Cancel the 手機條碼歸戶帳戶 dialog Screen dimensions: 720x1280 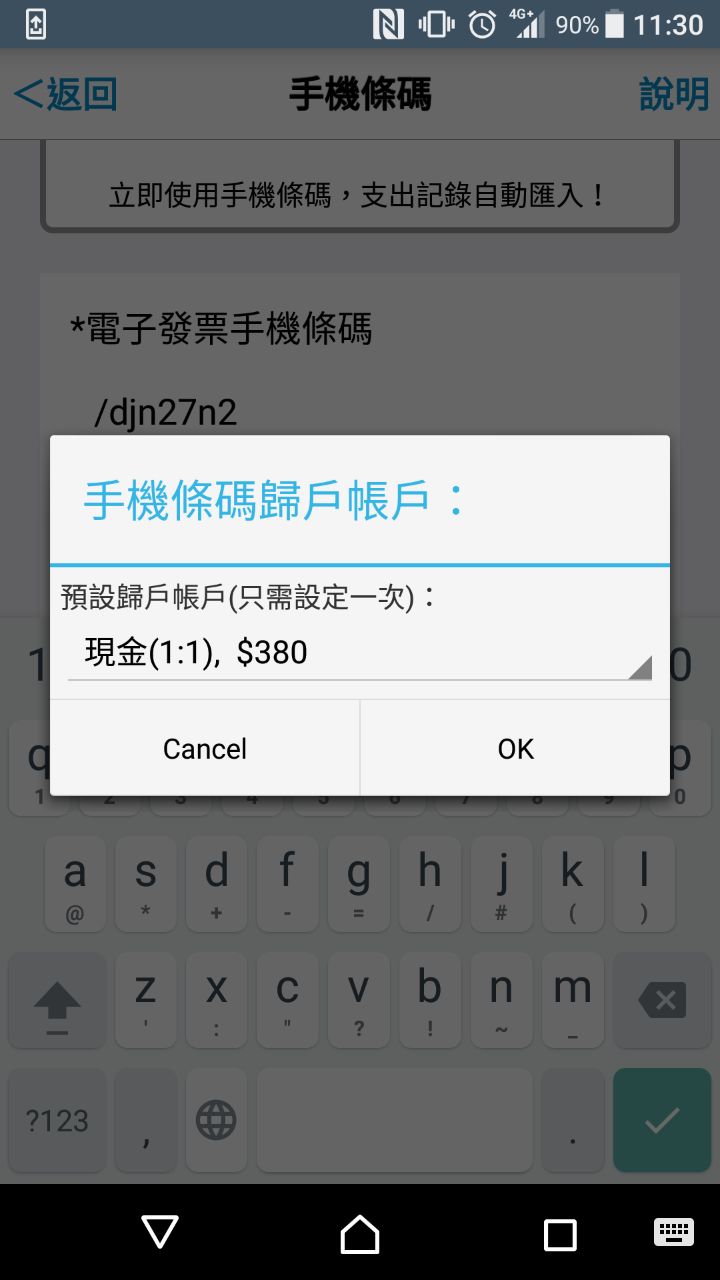click(205, 749)
